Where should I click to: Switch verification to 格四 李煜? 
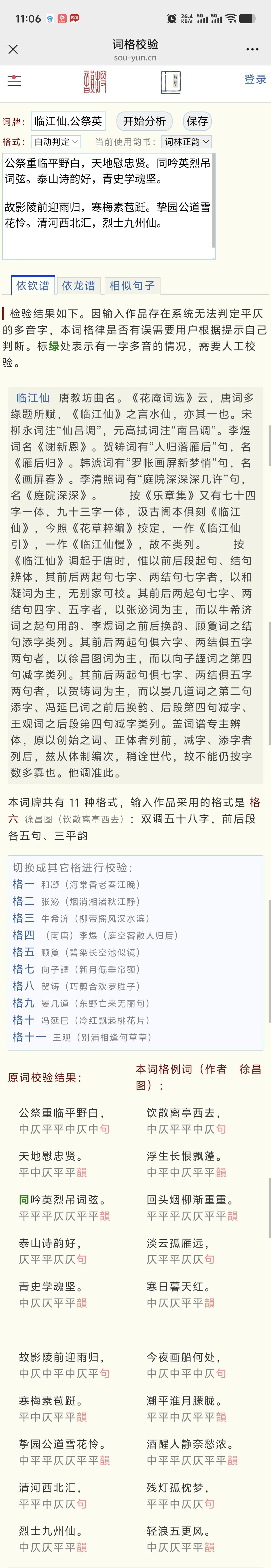tap(23, 935)
